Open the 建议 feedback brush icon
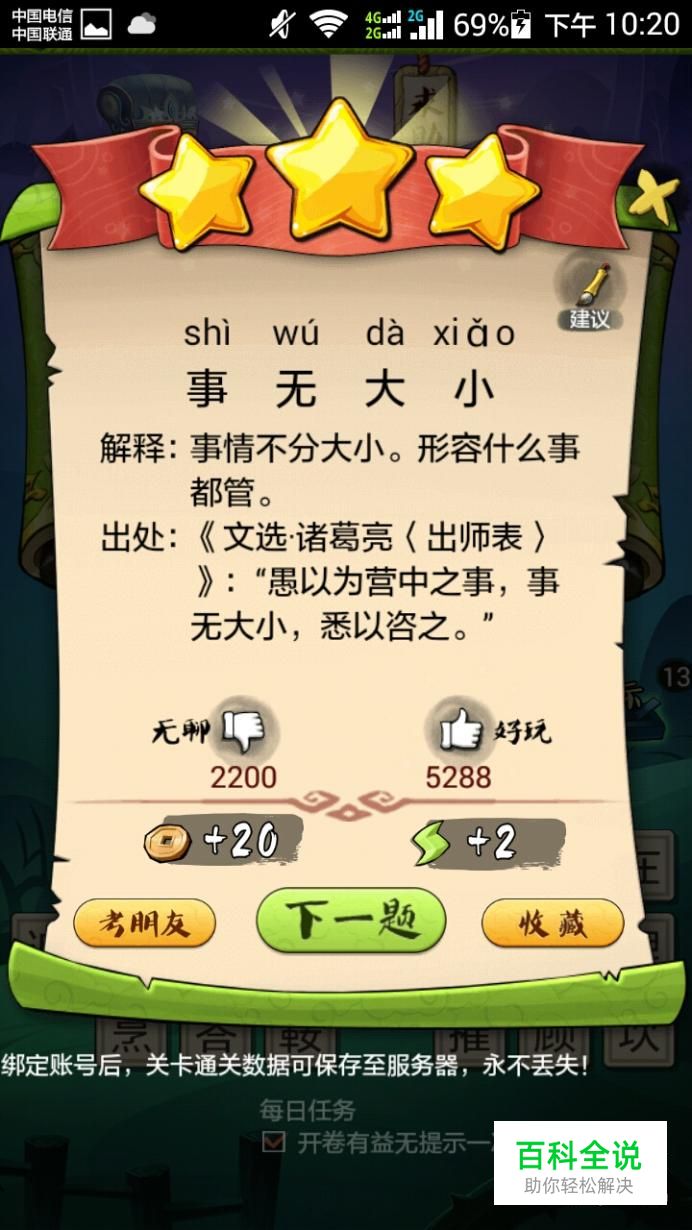 (x=590, y=295)
